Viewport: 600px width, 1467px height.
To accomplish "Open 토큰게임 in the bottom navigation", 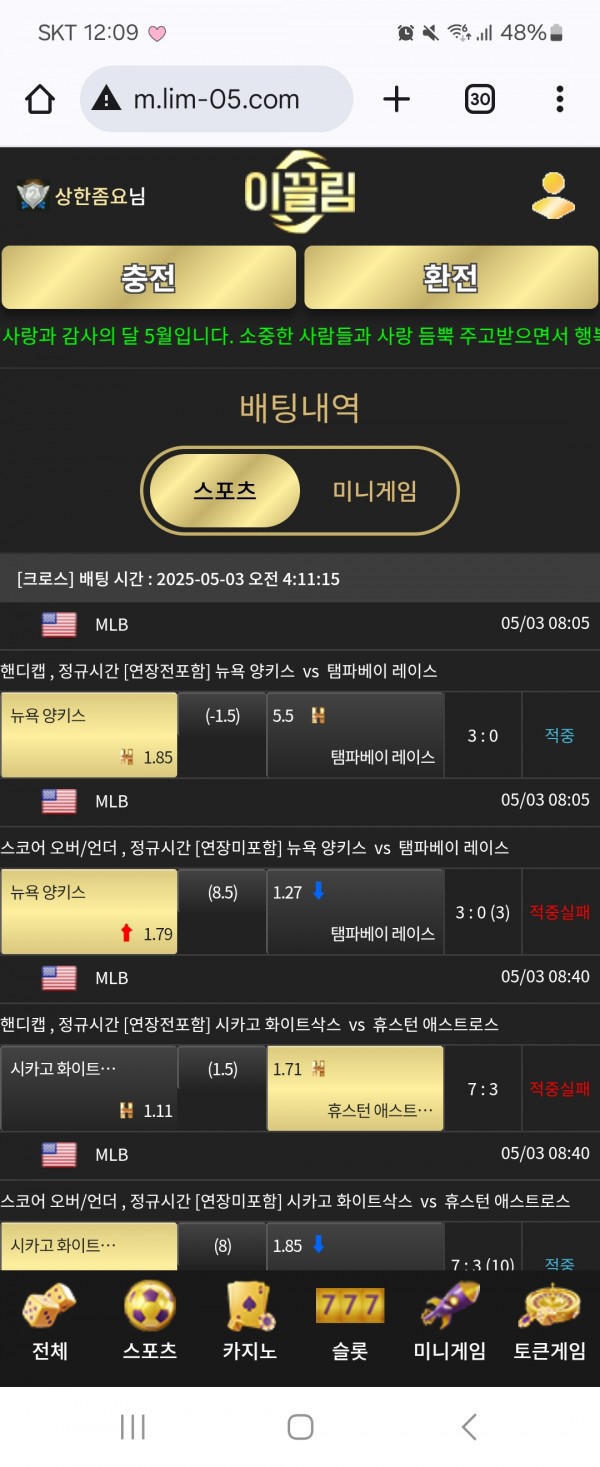I will coord(550,1322).
